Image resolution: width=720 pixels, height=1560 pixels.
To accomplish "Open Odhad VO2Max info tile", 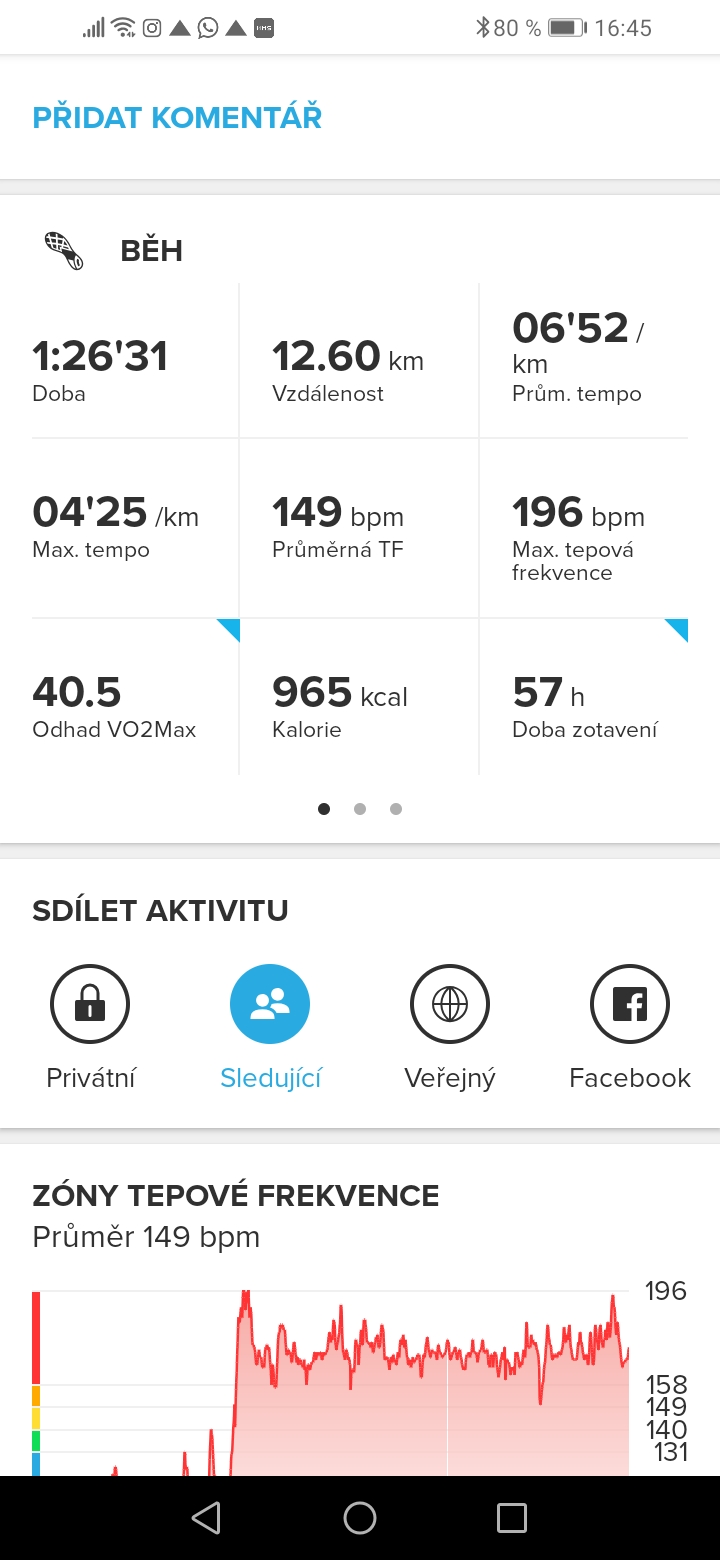I will [x=135, y=700].
